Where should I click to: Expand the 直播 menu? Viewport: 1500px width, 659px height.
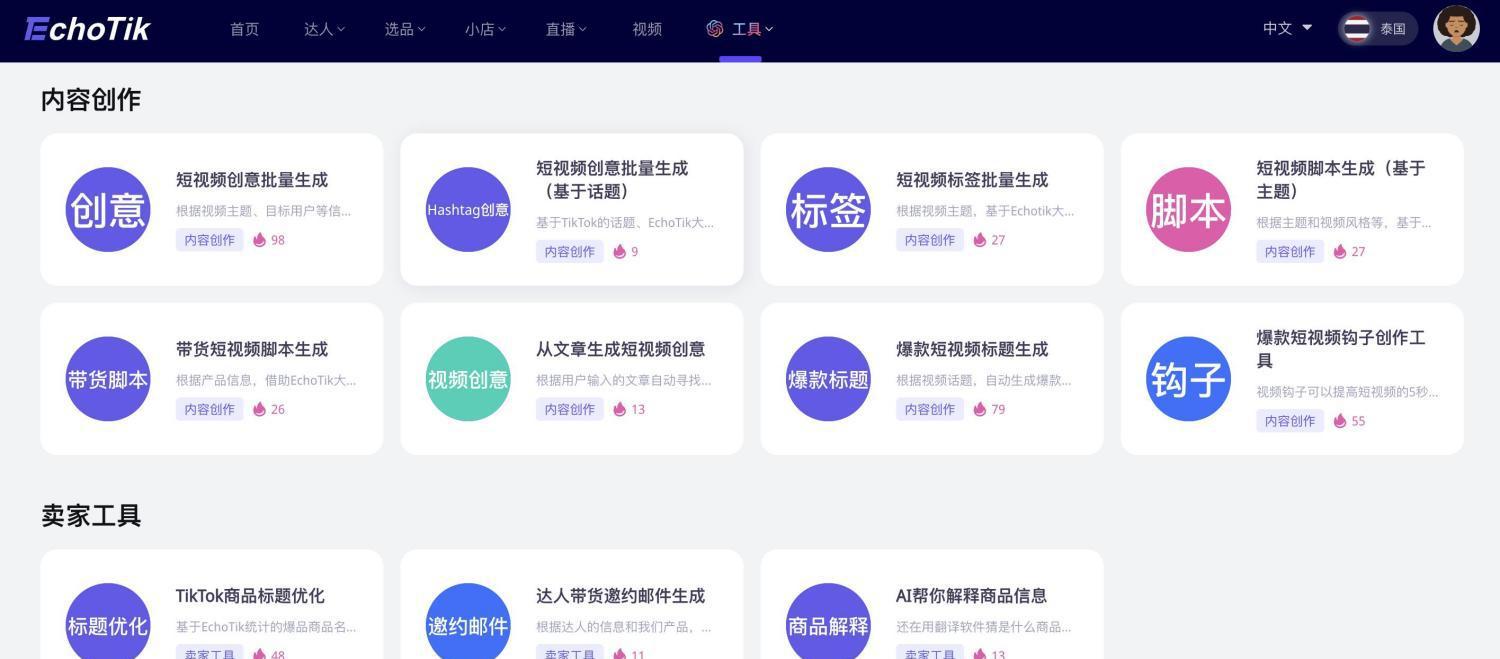click(565, 29)
